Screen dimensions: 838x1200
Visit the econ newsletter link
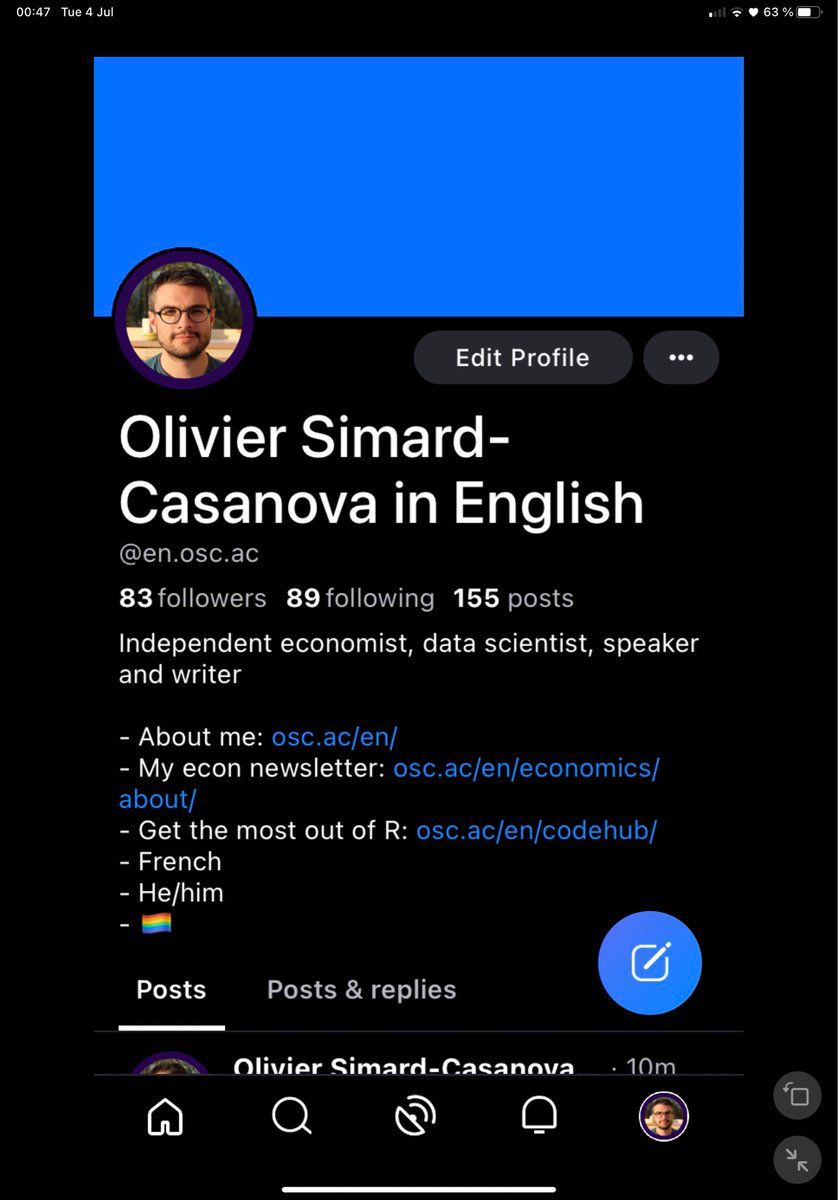click(x=525, y=769)
